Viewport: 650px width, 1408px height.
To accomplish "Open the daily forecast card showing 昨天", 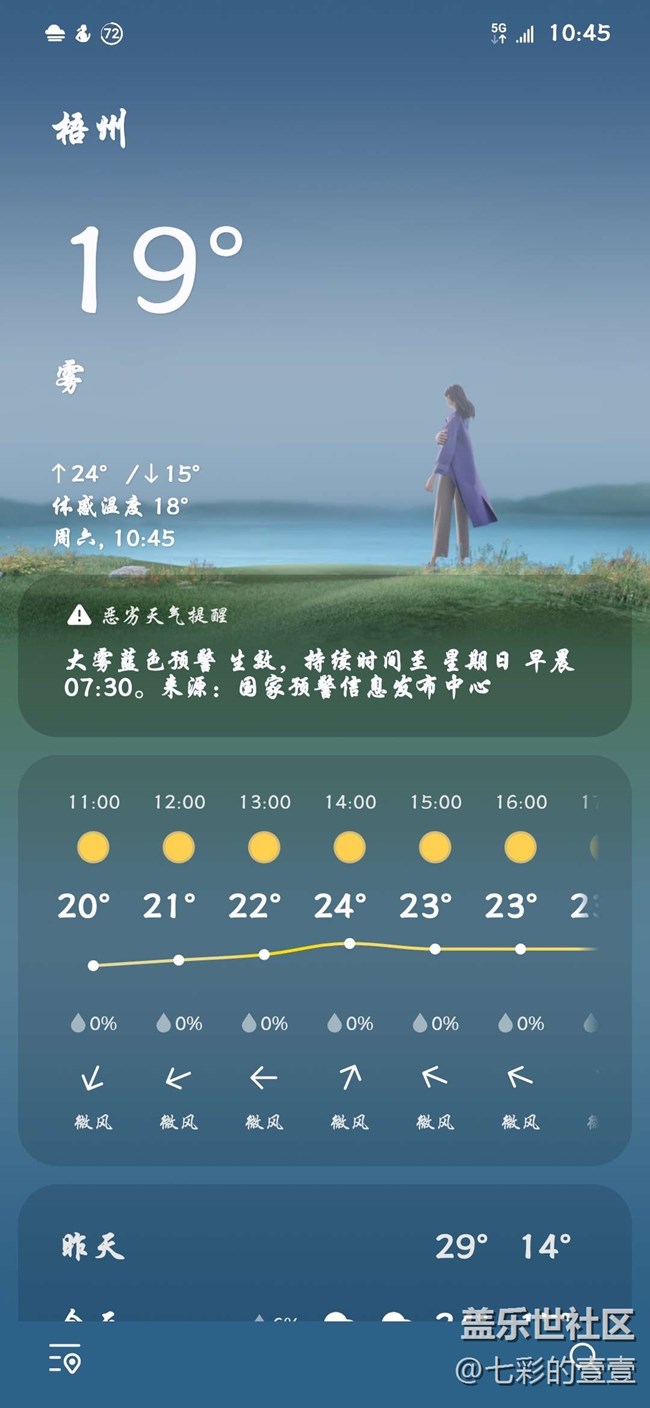I will tap(324, 1247).
